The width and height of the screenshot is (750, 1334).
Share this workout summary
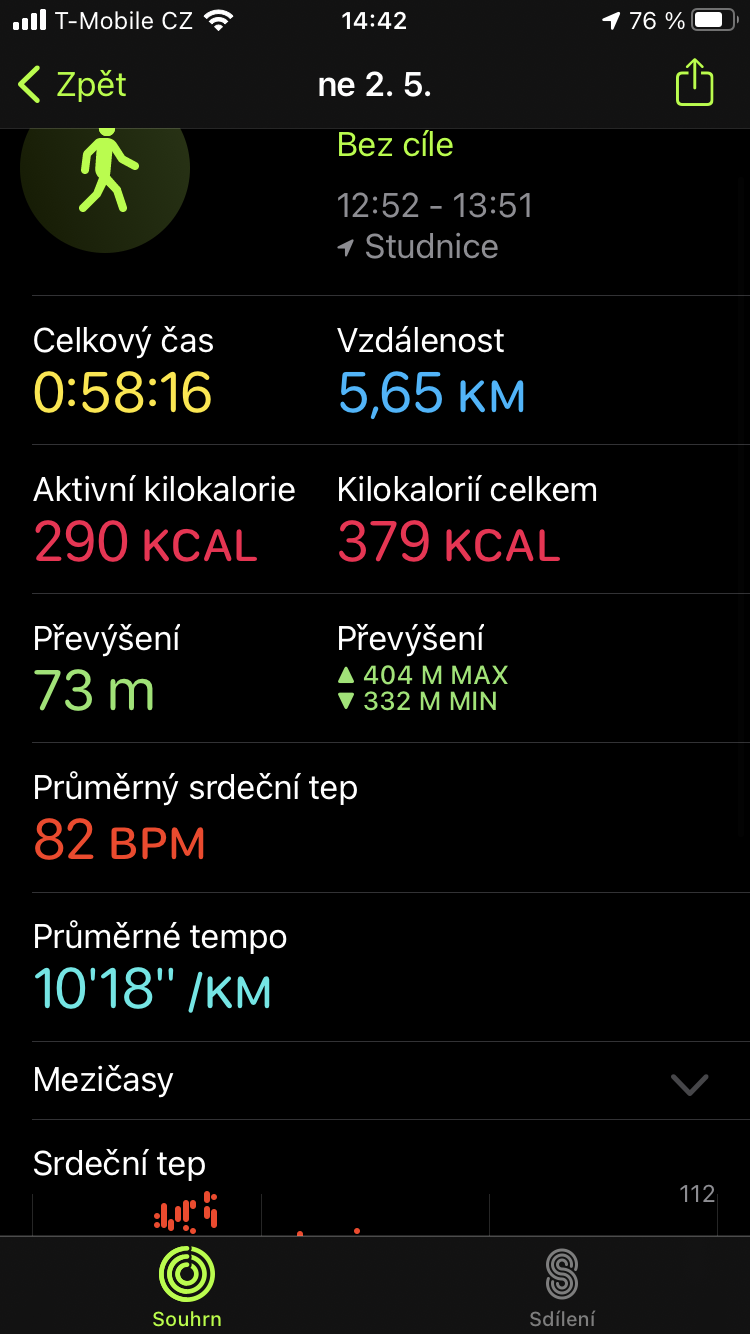[x=694, y=83]
